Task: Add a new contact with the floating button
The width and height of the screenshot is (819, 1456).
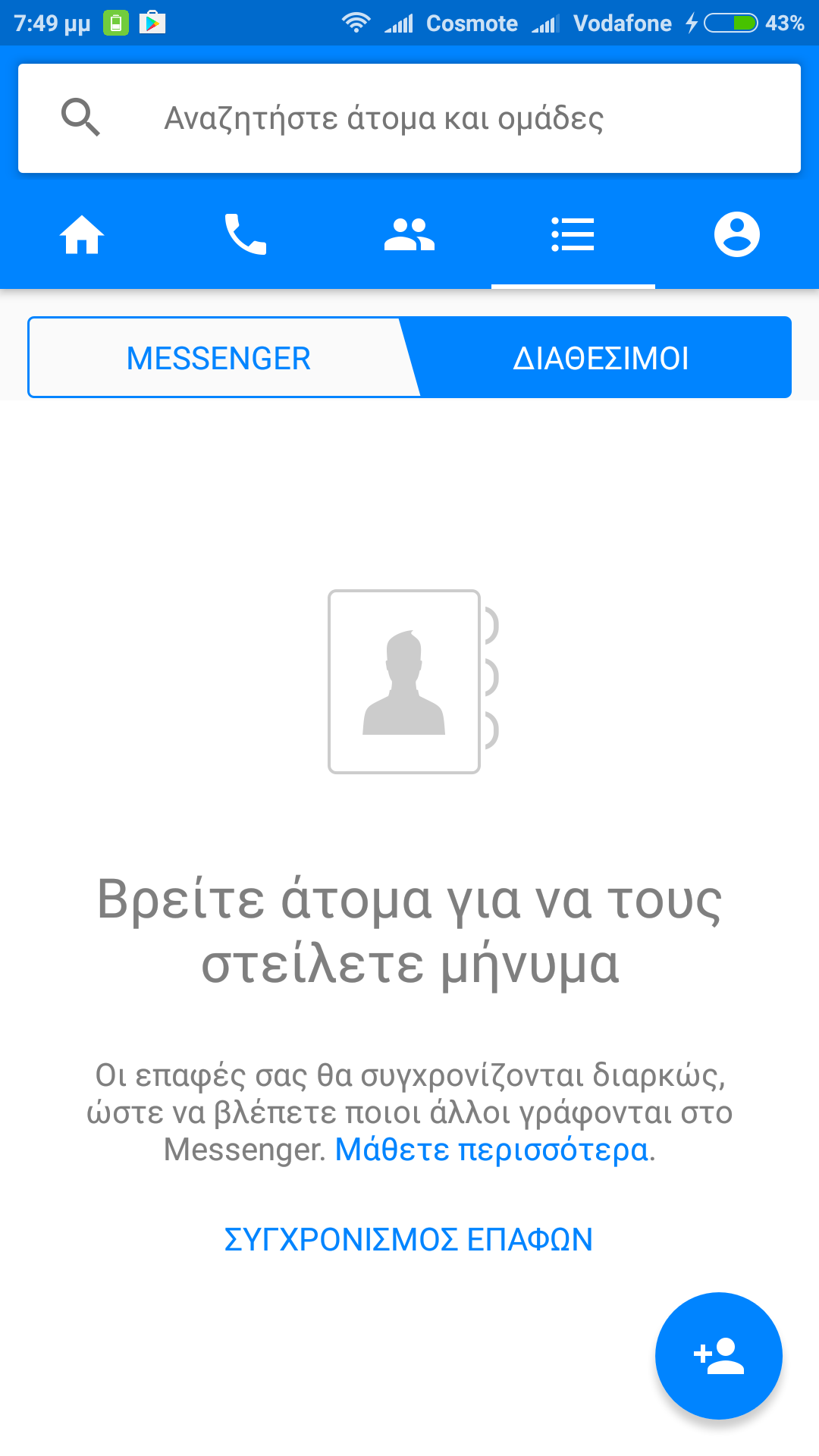Action: pos(718,1355)
